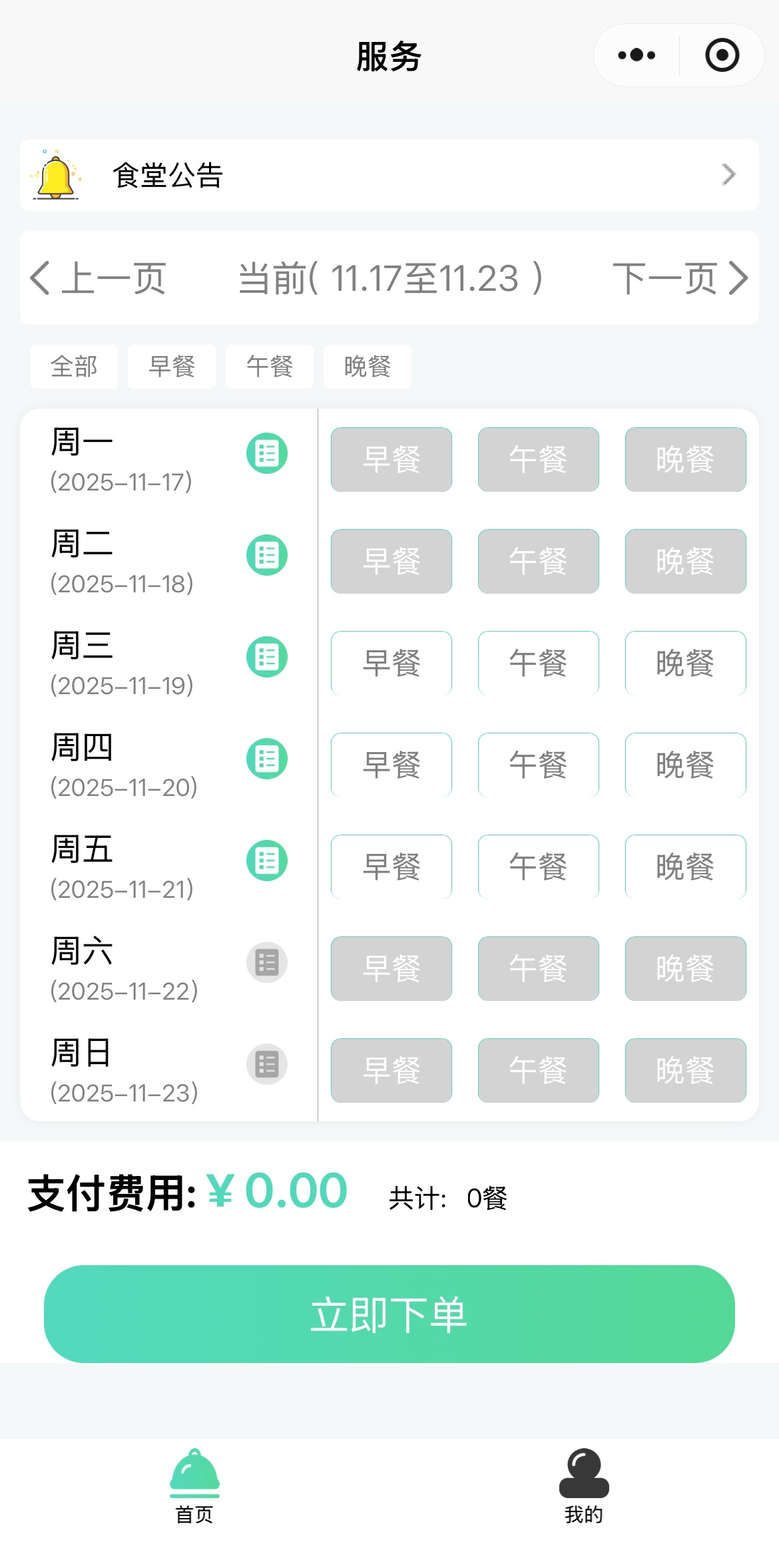Image resolution: width=779 pixels, height=1568 pixels.
Task: Close the mini program via circle icon
Action: click(x=722, y=55)
